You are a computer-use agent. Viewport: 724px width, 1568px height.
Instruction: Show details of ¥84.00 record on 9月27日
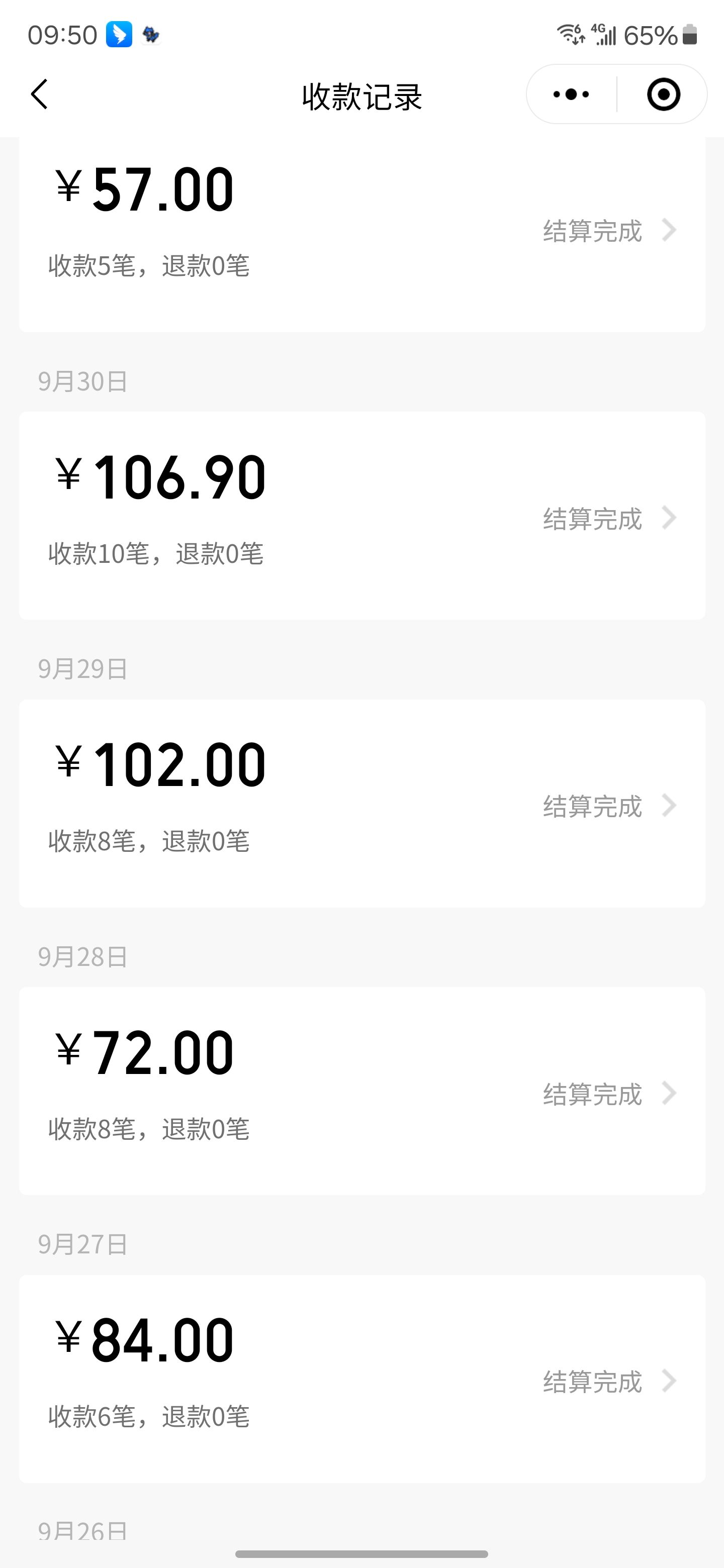(361, 1380)
